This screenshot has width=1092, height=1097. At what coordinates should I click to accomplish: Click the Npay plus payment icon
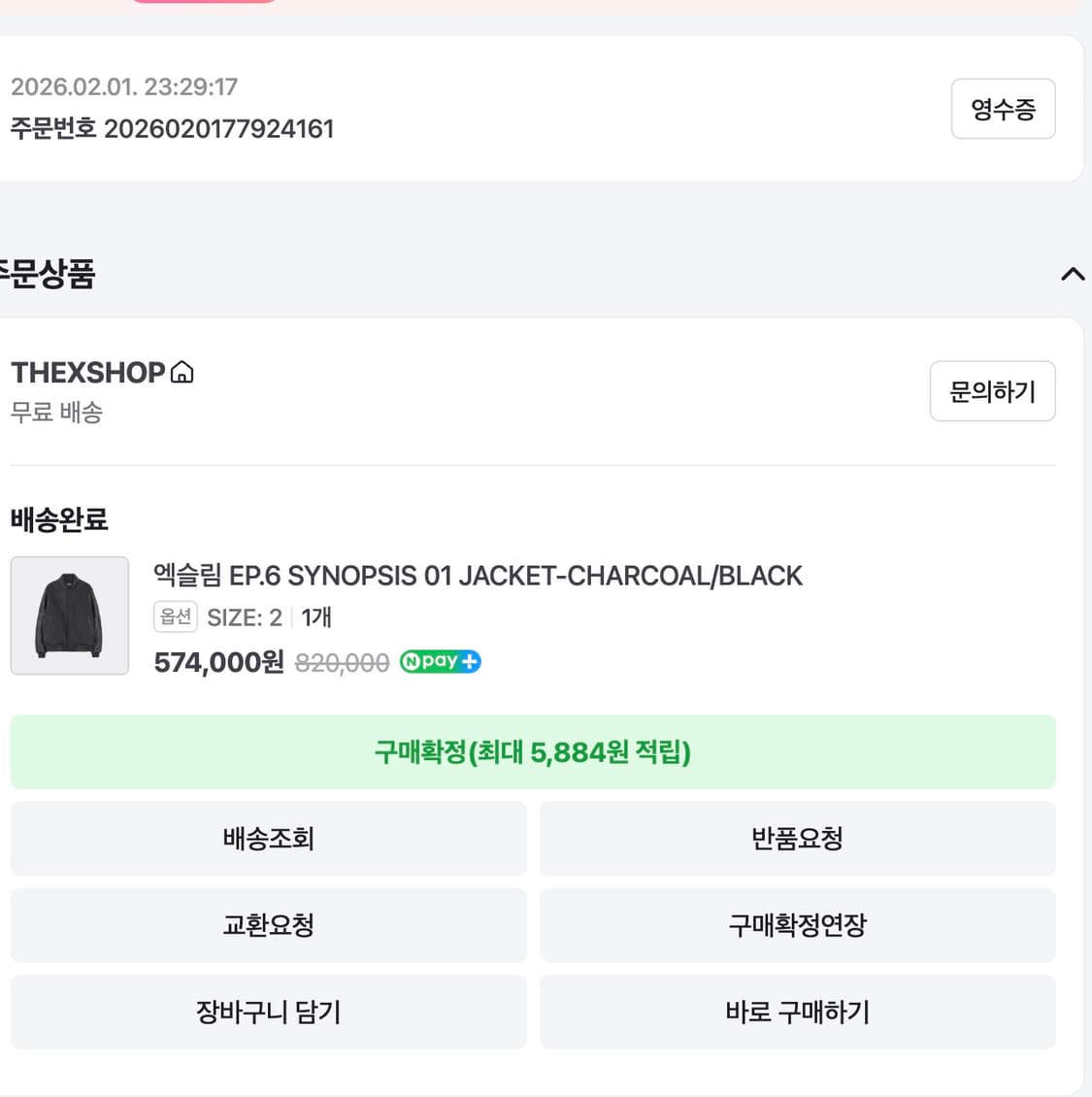tap(440, 661)
